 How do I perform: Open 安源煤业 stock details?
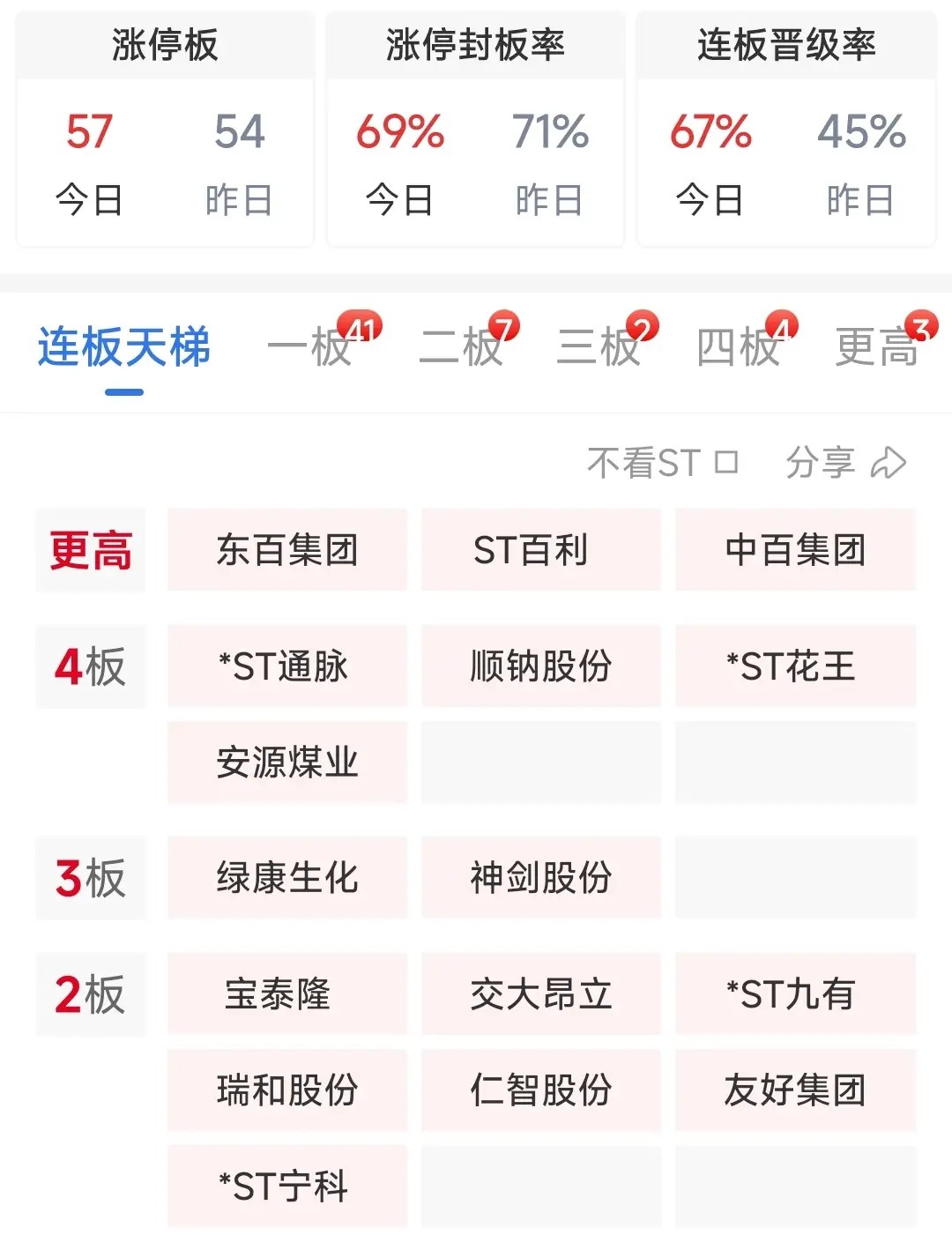tap(287, 763)
